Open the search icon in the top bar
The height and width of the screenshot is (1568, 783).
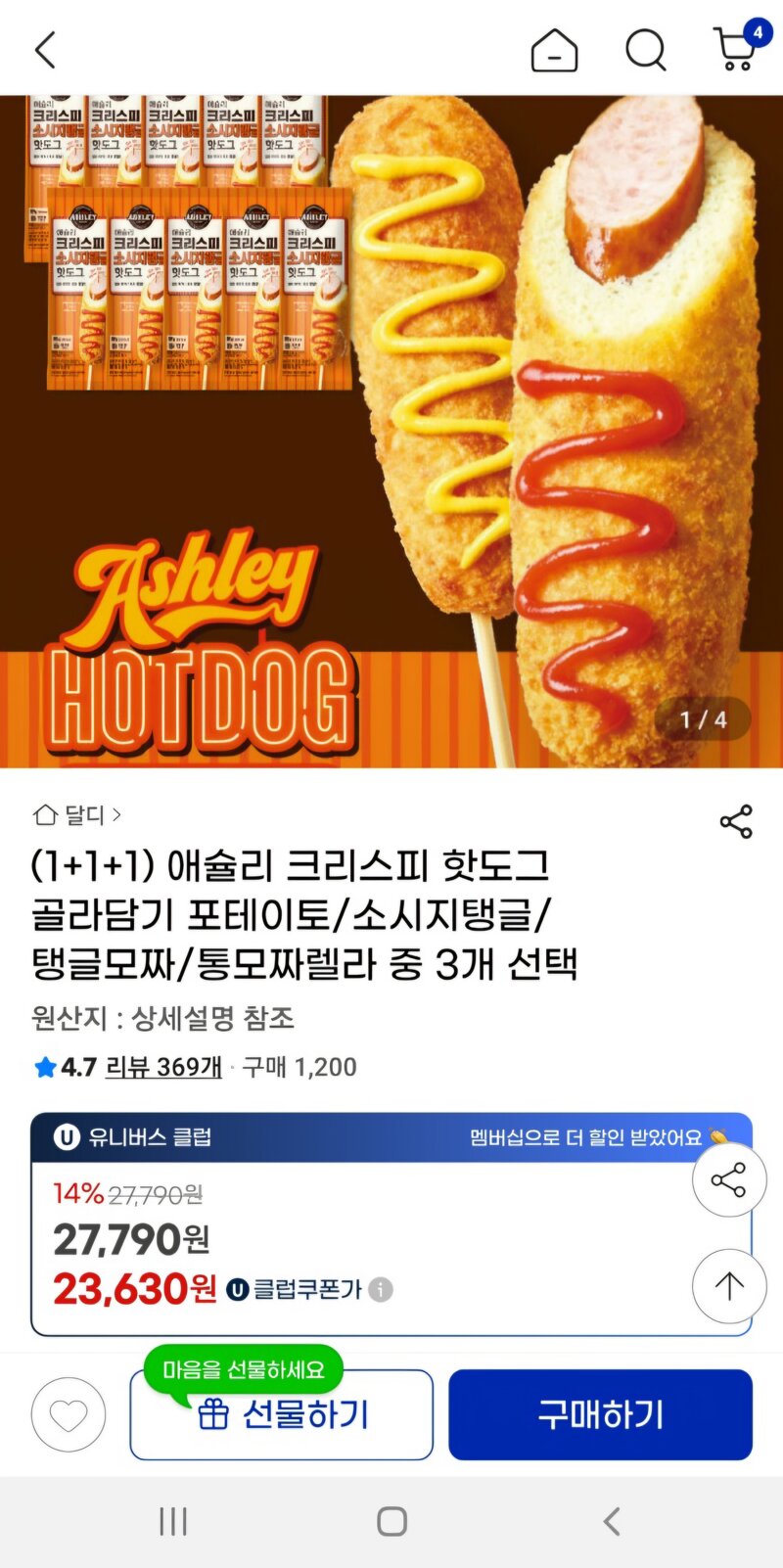click(x=645, y=50)
